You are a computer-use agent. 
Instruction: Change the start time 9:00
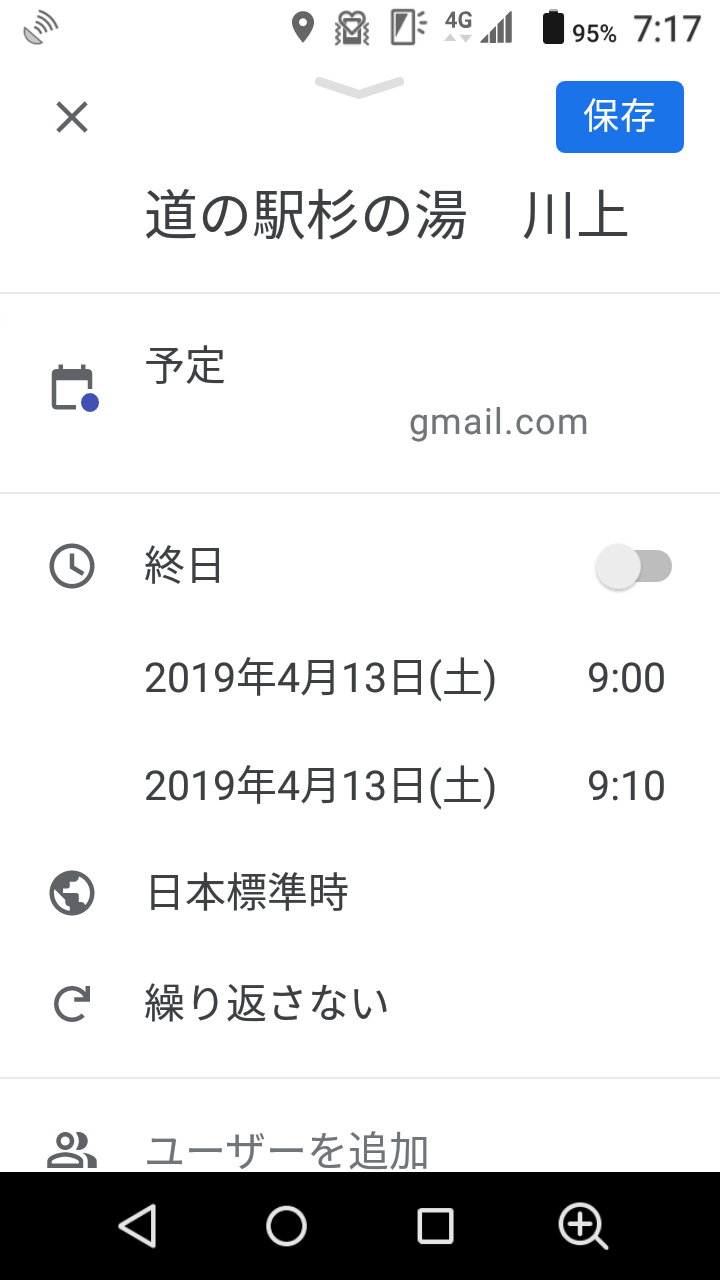[x=626, y=678]
